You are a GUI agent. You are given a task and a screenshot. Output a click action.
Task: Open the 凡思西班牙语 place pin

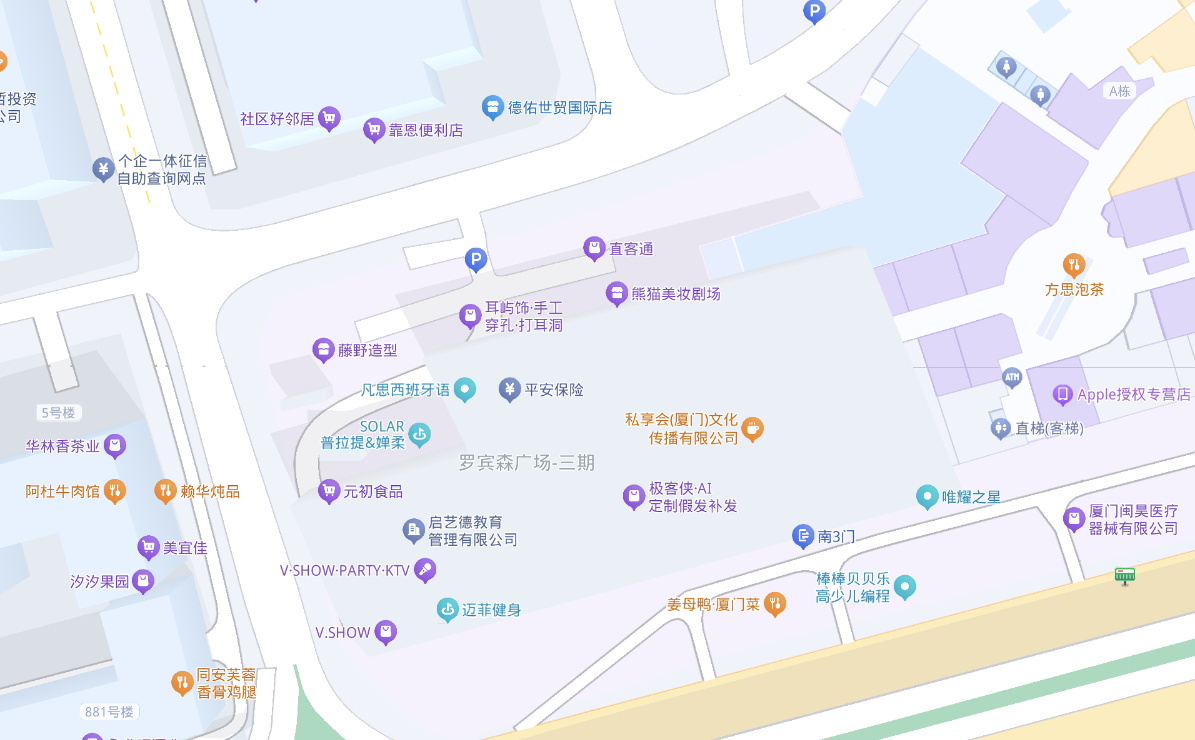464,389
